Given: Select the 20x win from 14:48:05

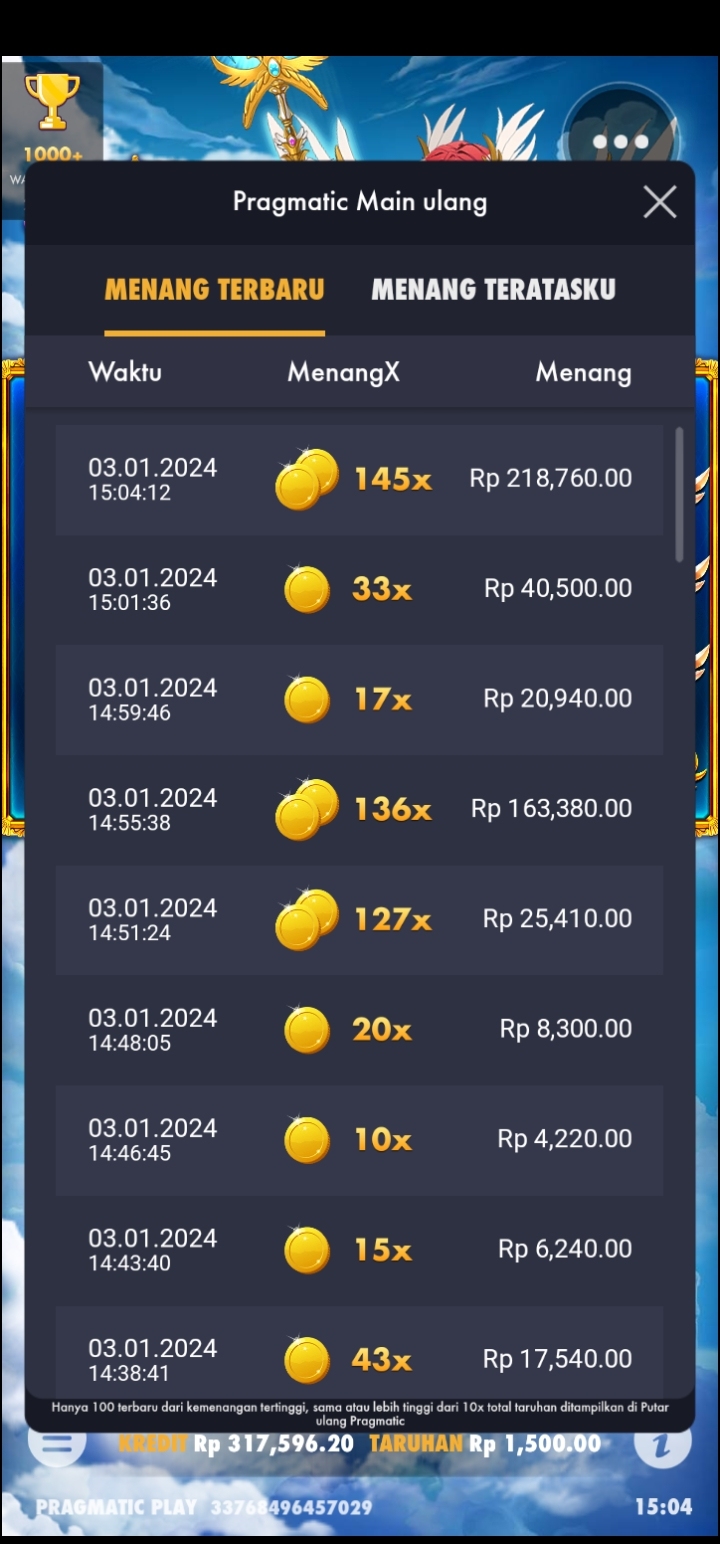Looking at the screenshot, I should coord(359,1030).
